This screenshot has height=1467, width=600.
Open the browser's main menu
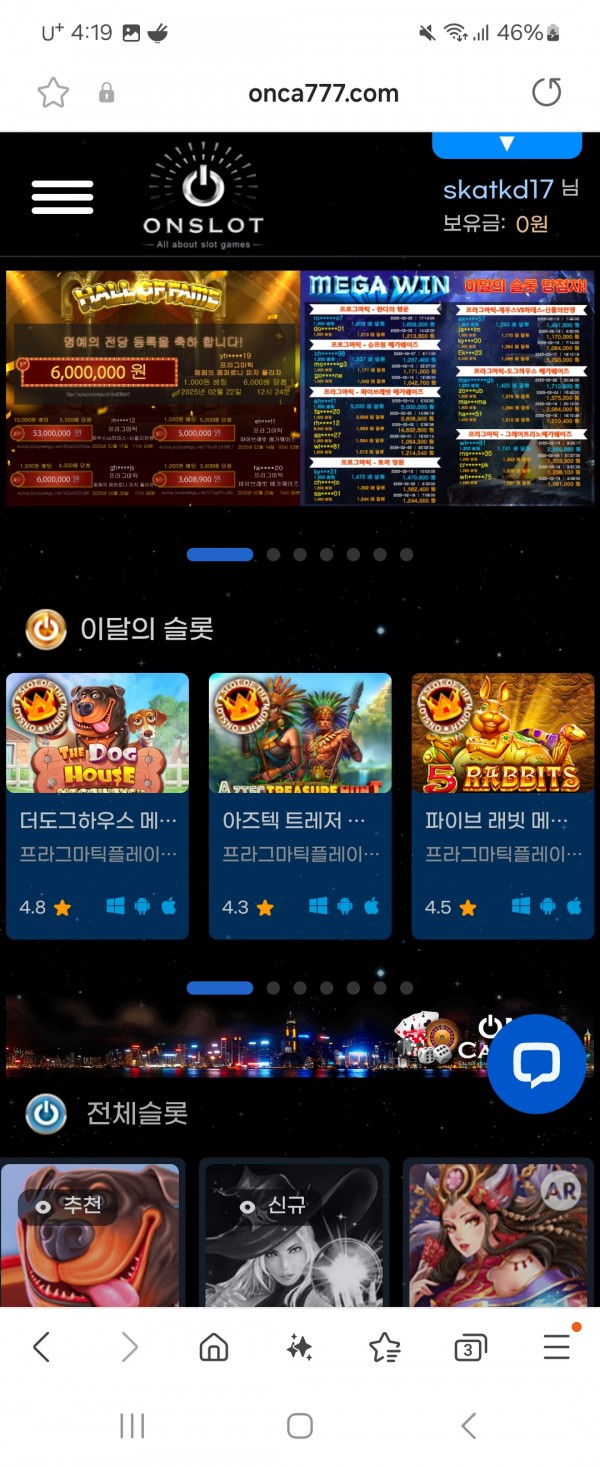[x=557, y=1347]
